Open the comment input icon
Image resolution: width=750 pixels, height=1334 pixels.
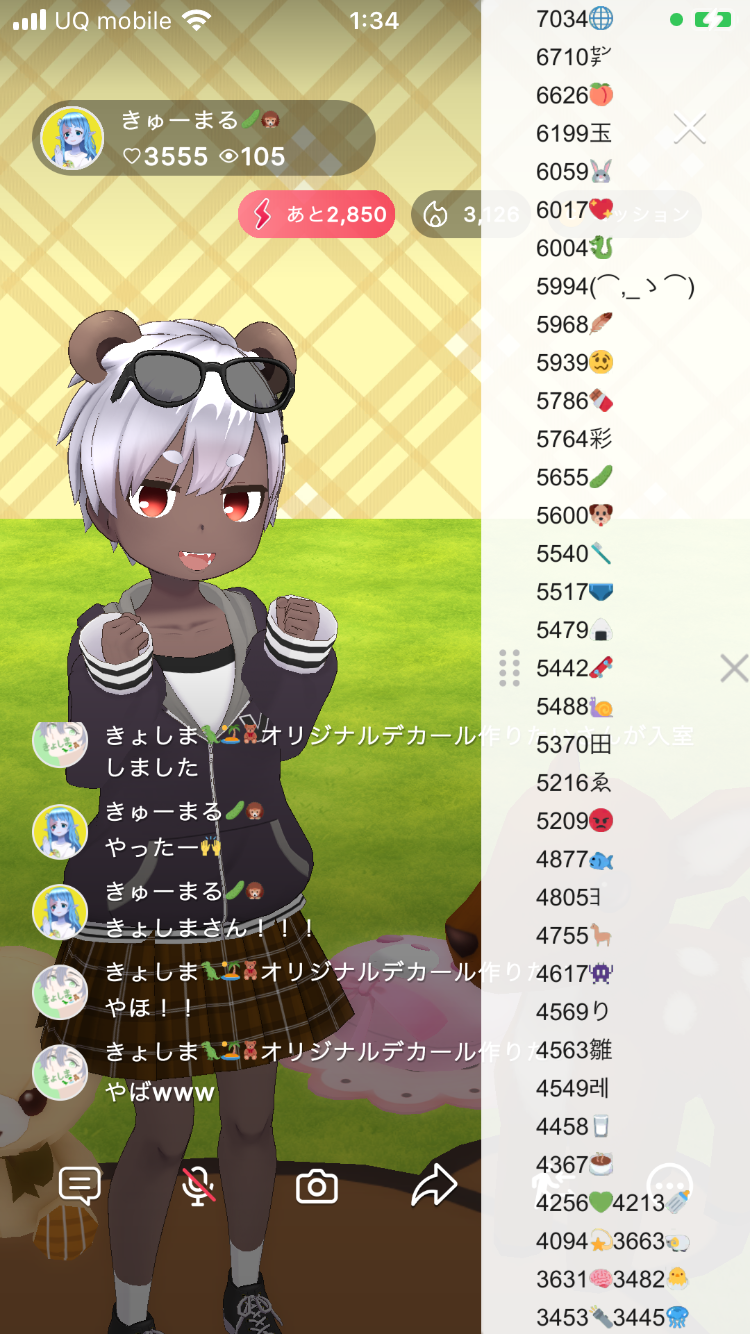[x=80, y=1186]
